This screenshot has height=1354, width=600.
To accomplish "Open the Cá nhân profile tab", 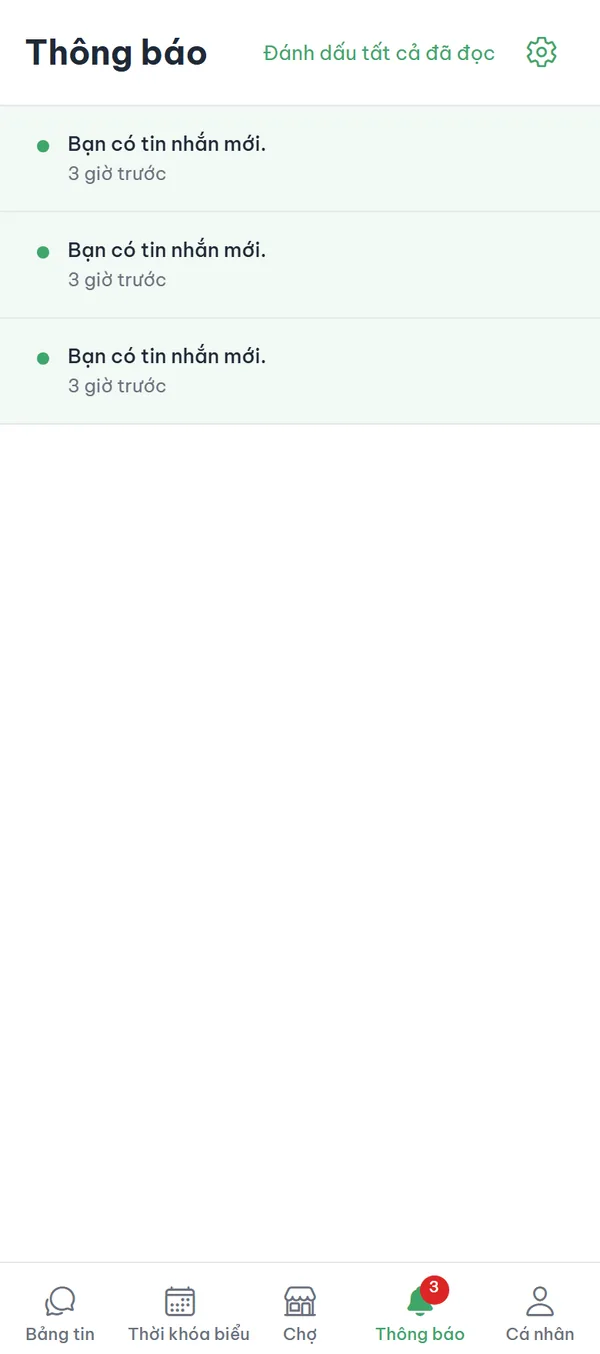I will pos(540,1313).
